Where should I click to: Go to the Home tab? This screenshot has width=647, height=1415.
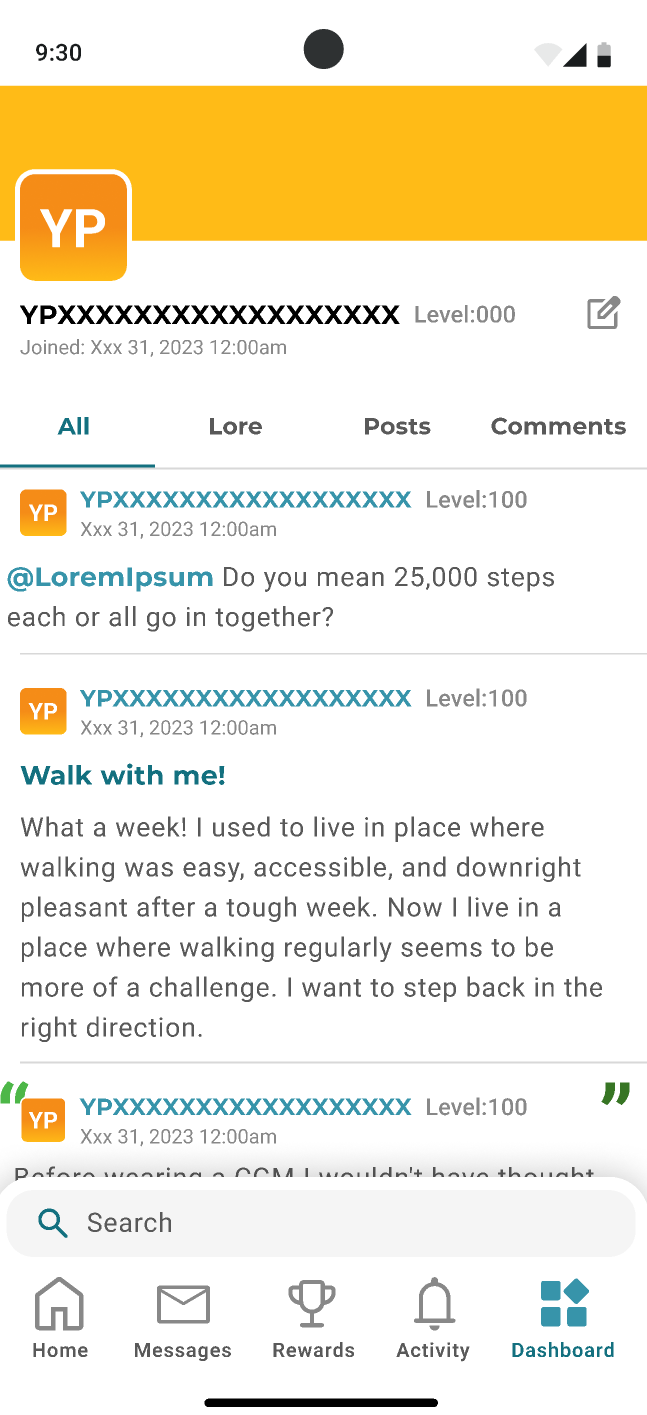60,1319
